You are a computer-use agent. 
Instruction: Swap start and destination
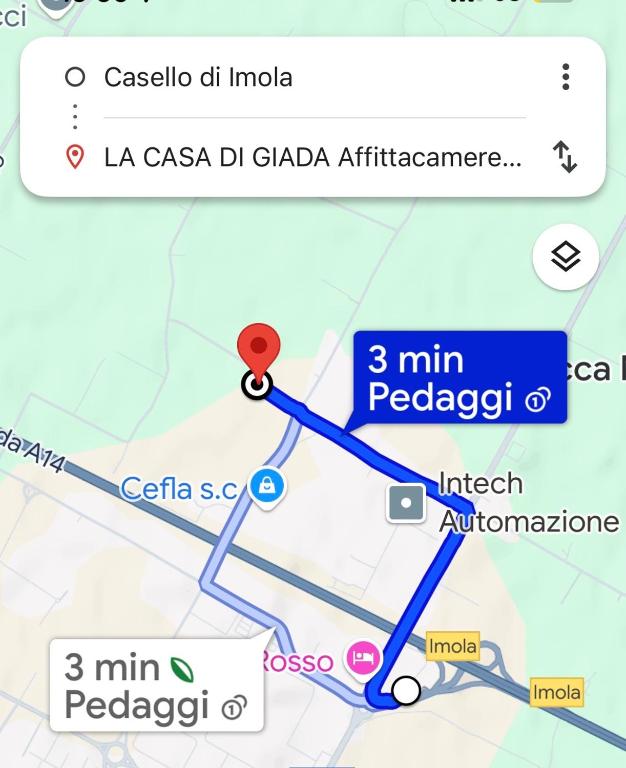pos(565,157)
